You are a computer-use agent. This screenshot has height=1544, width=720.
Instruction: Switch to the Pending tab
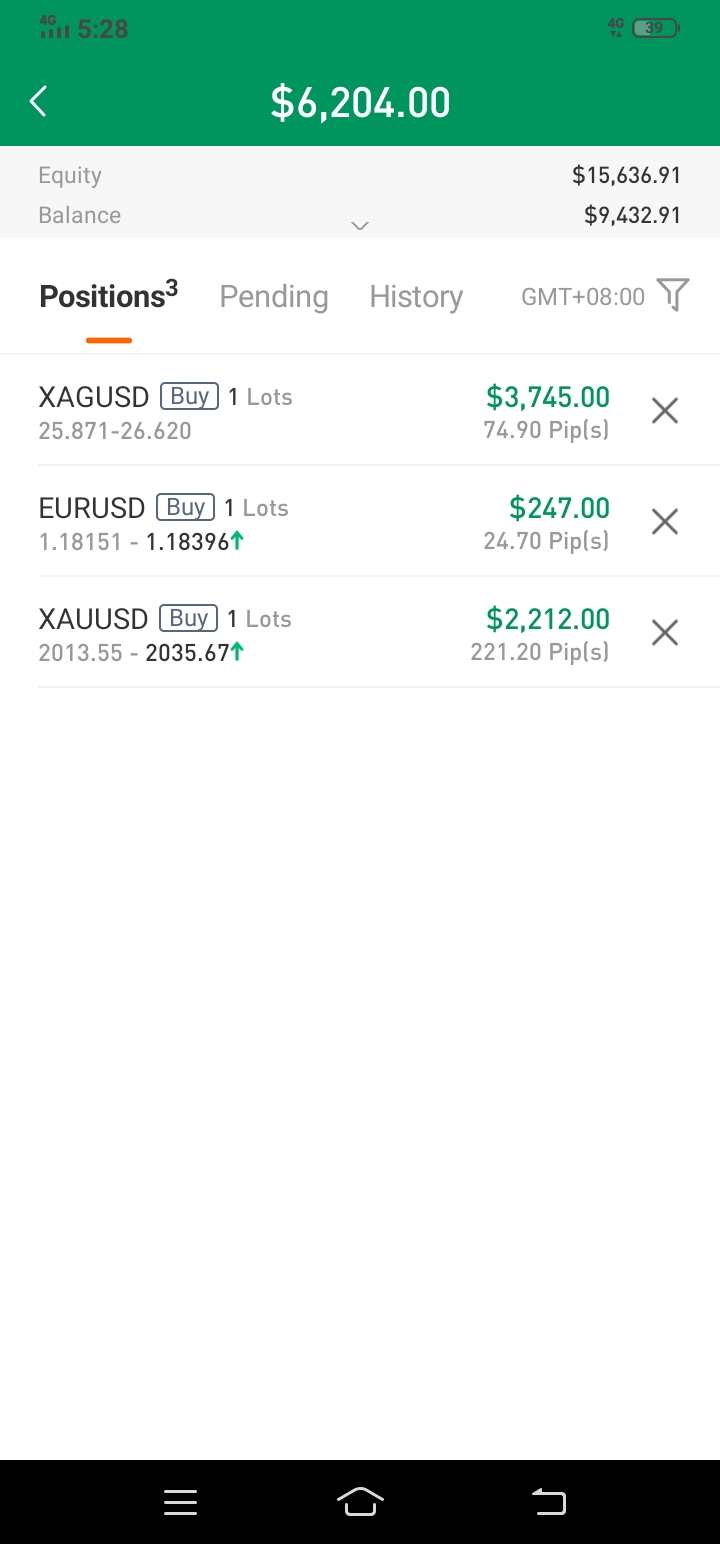[x=274, y=297]
